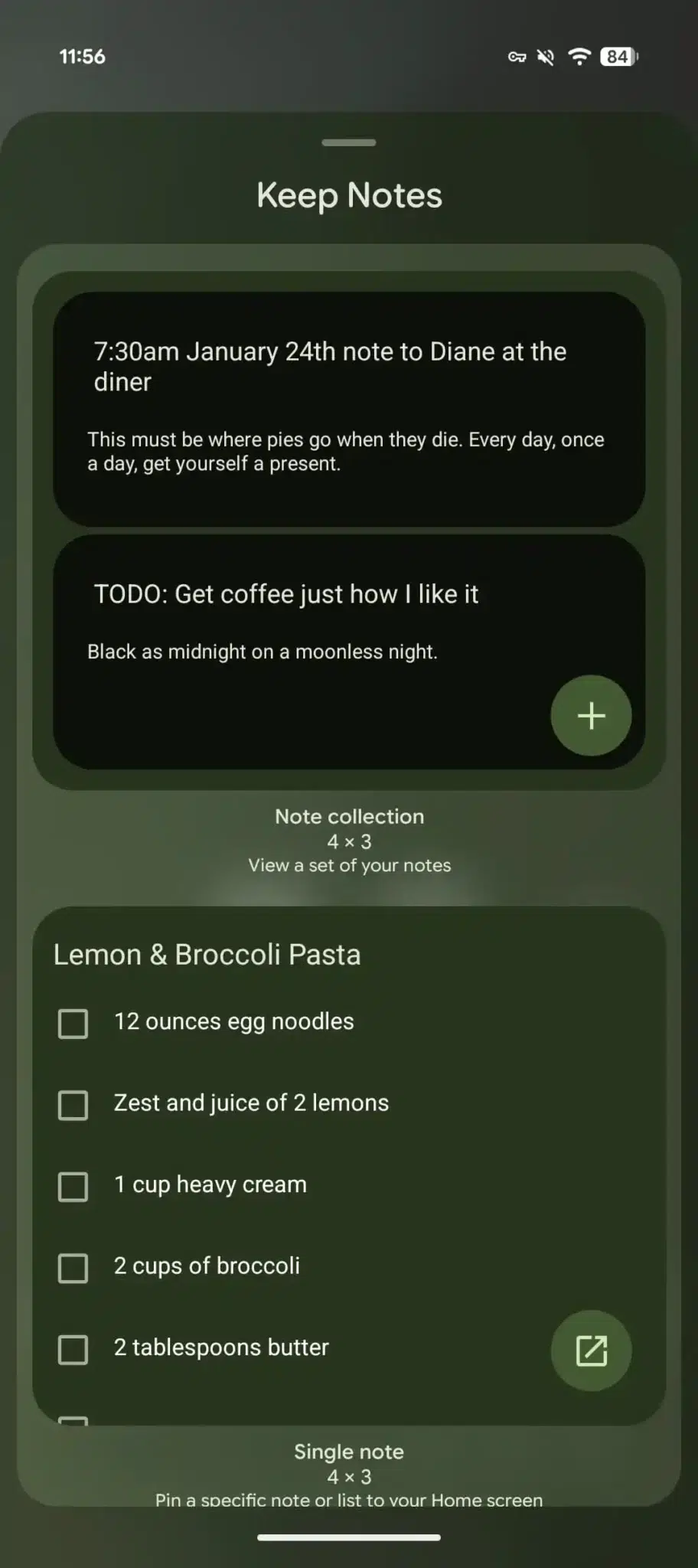The height and width of the screenshot is (1568, 698).
Task: Choose the Single note Lemon & Broccoli Pasta widget
Action: [x=349, y=1165]
